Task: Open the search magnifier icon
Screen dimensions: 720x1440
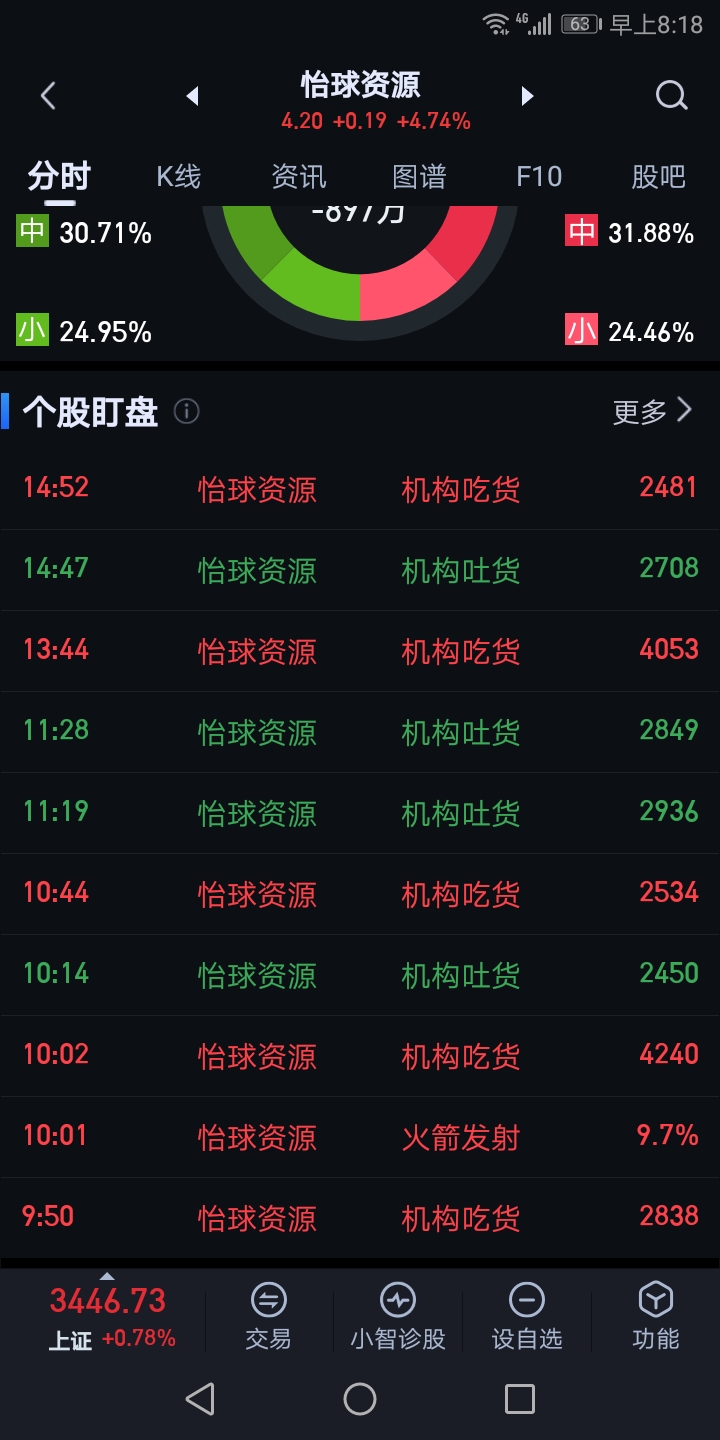Action: 671,96
